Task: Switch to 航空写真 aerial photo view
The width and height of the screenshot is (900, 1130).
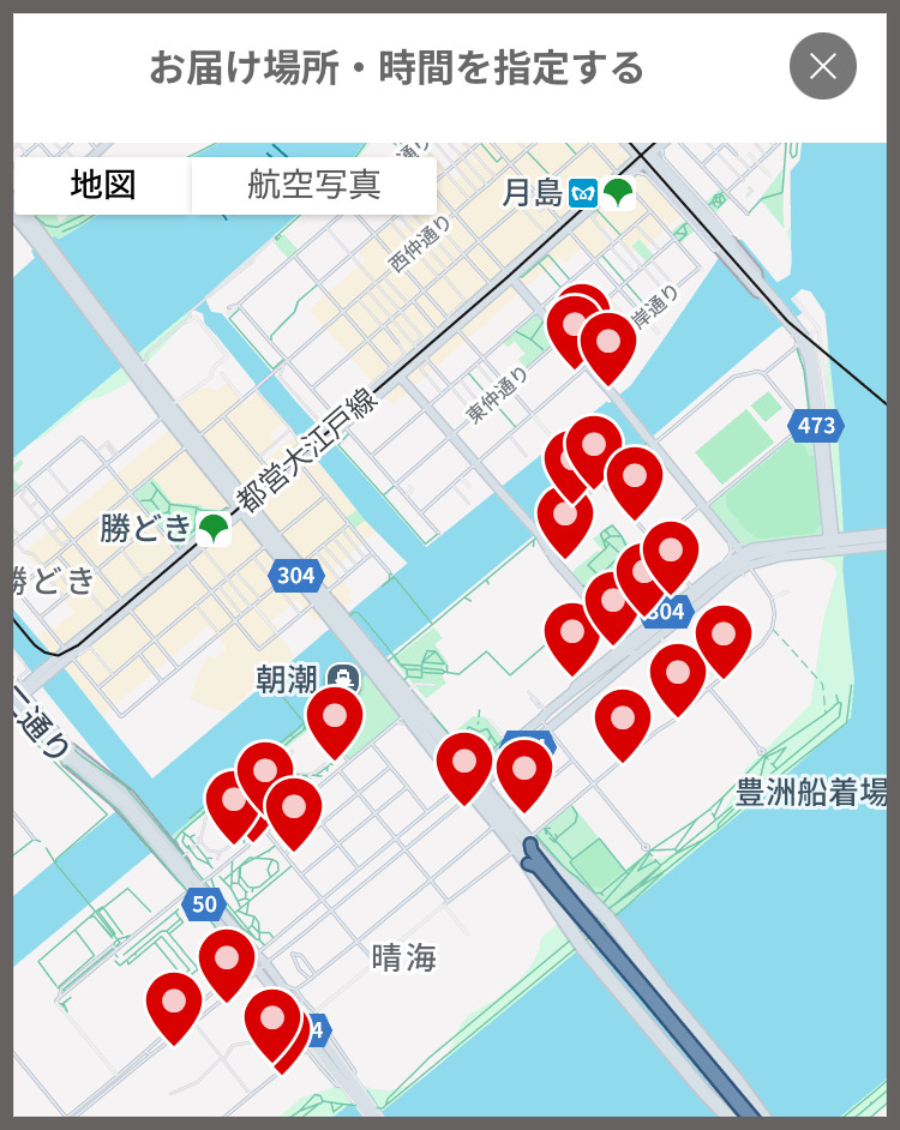Action: point(314,186)
